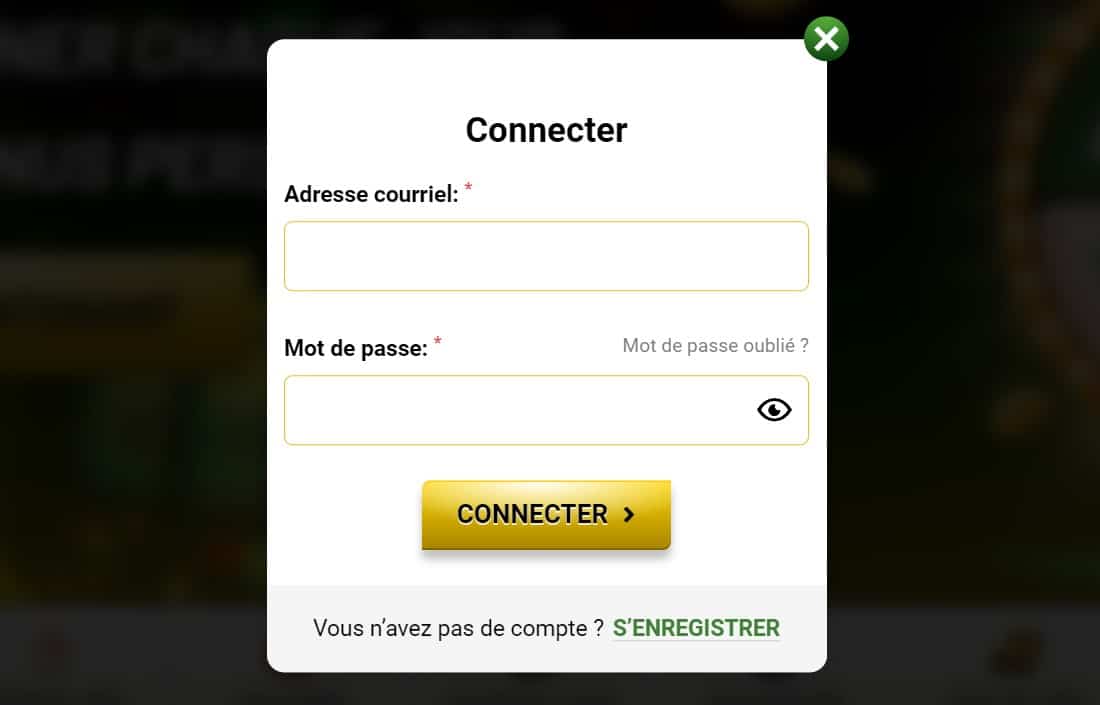Screen dimensions: 1100x705
Task: Focus the Adresse courriel field
Action: [546, 256]
